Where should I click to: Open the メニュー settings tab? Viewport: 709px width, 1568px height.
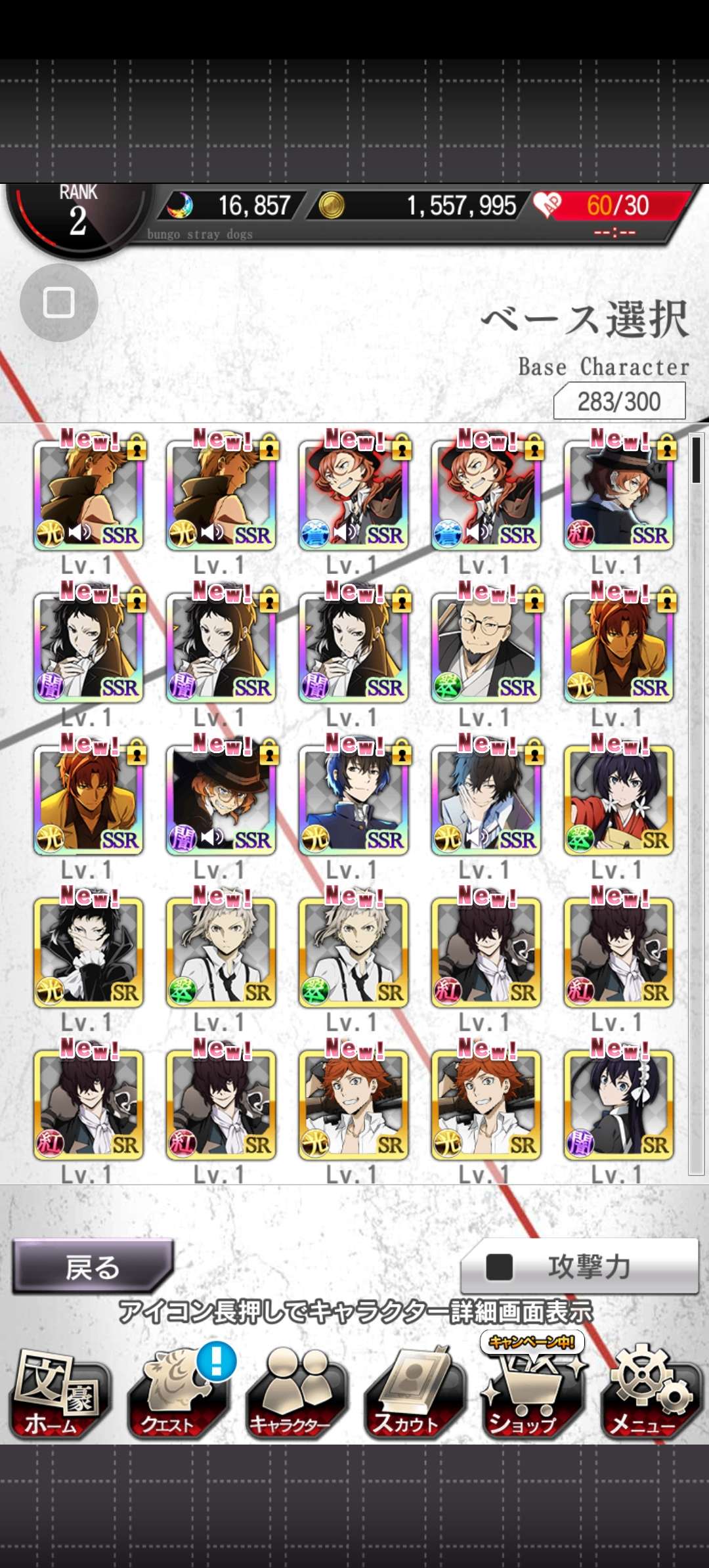click(649, 1393)
